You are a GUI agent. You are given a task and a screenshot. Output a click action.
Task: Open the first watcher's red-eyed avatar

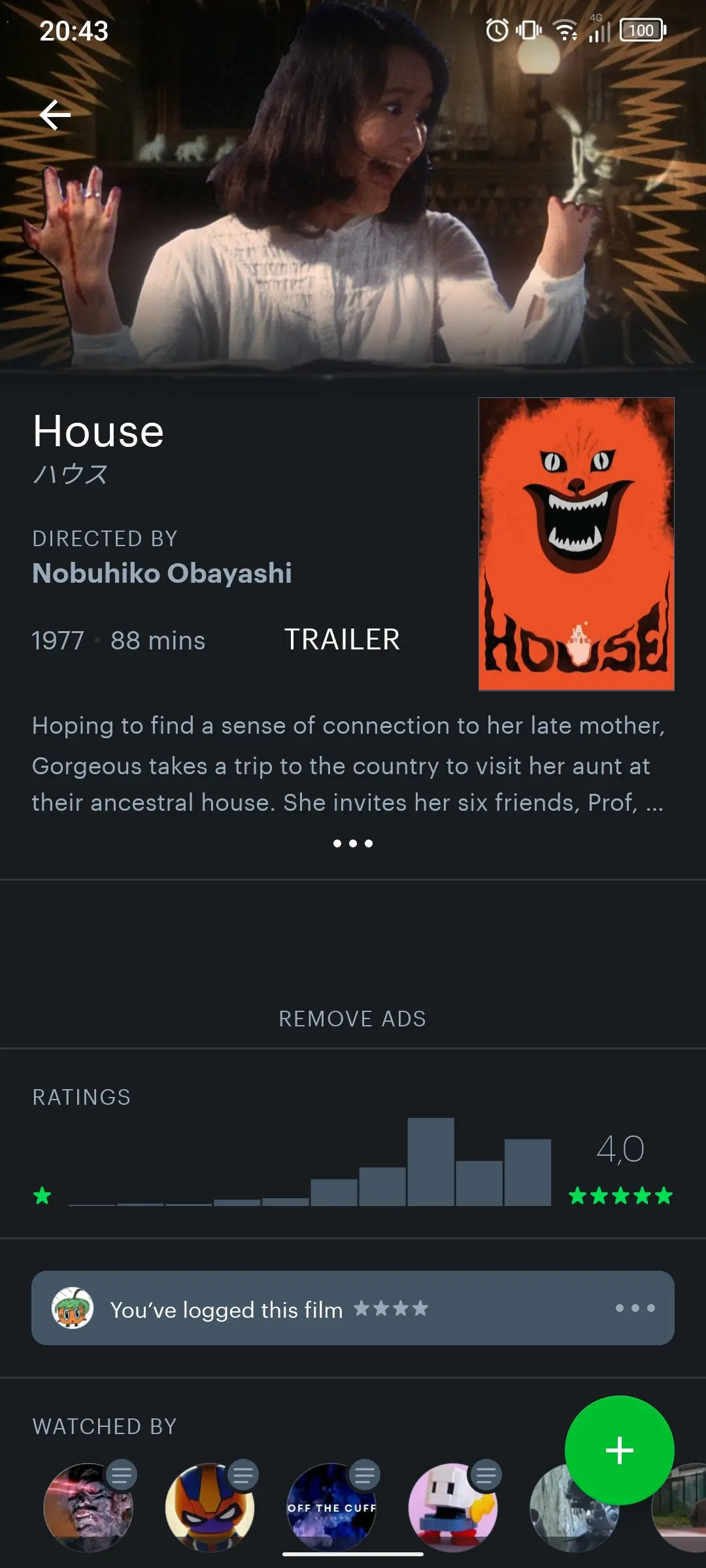coord(88,1507)
